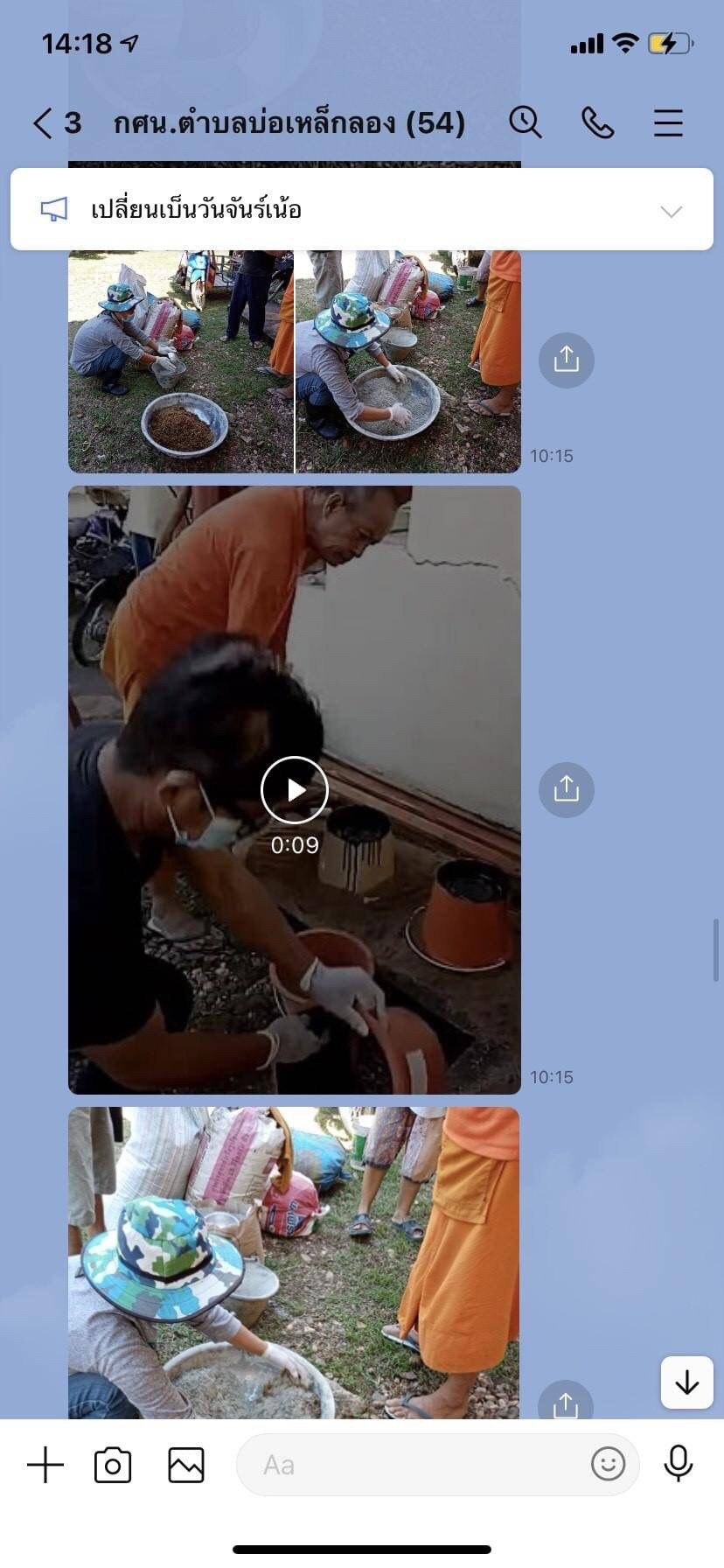The height and width of the screenshot is (1568, 724).
Task: Open the chat menu
Action: (668, 123)
